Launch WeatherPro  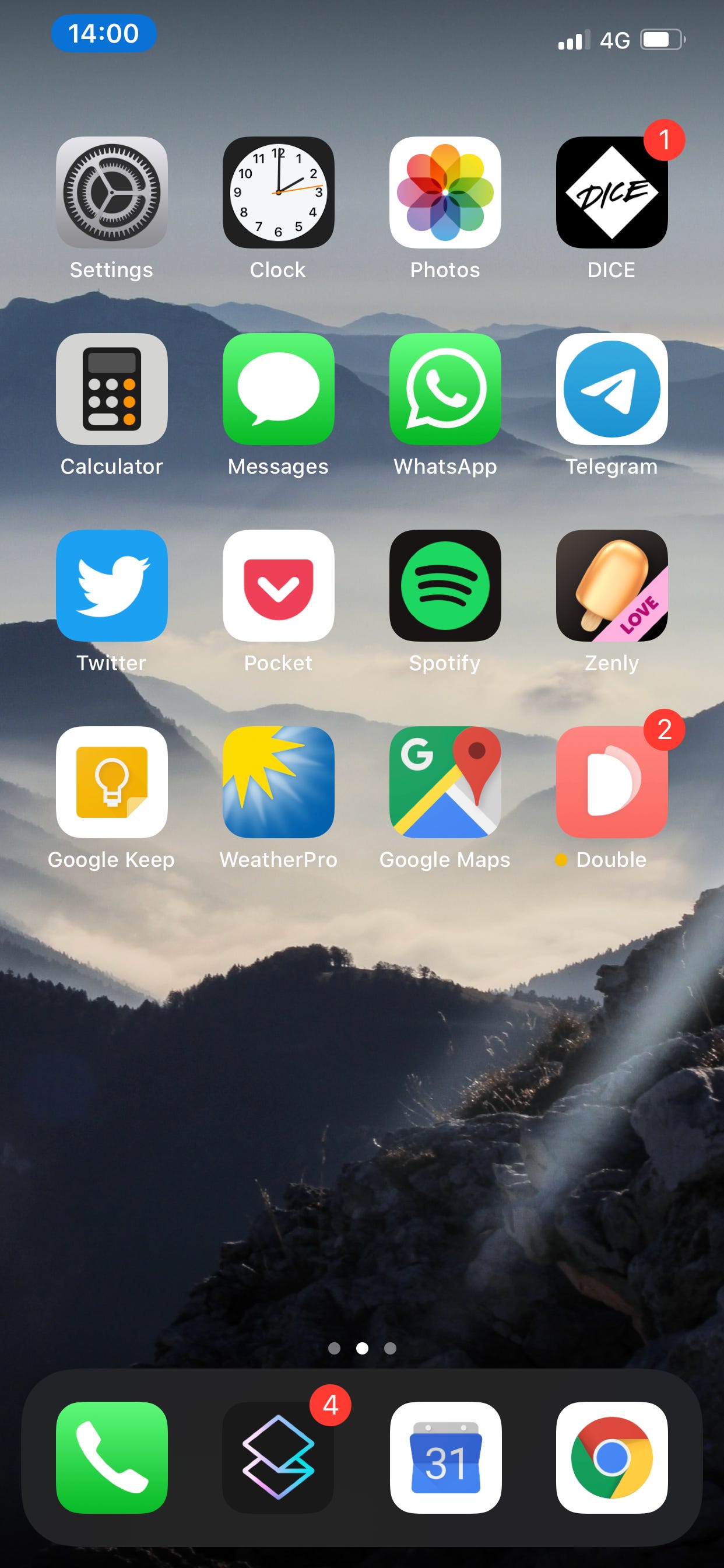pos(278,782)
